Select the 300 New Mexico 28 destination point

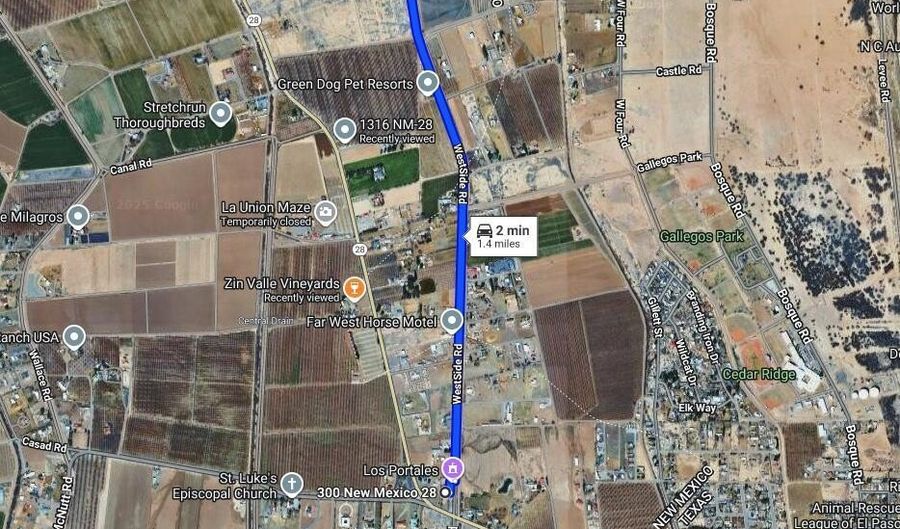(446, 491)
